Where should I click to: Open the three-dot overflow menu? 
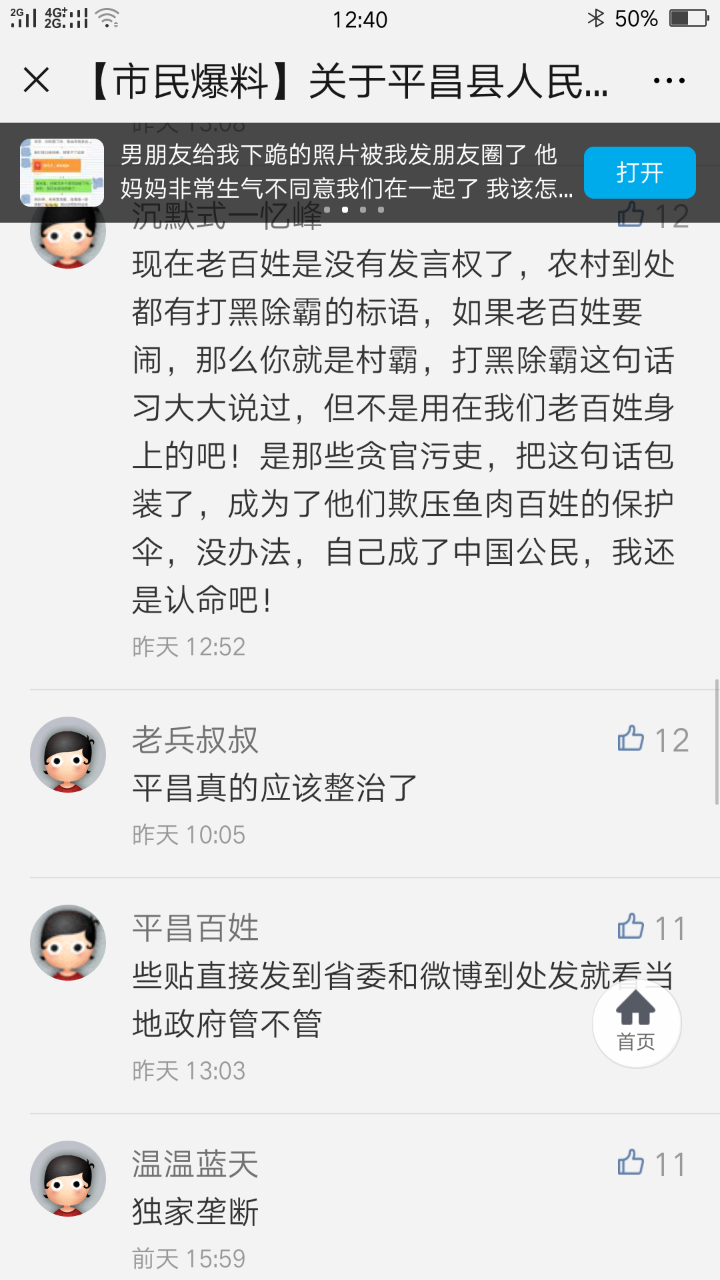(669, 81)
